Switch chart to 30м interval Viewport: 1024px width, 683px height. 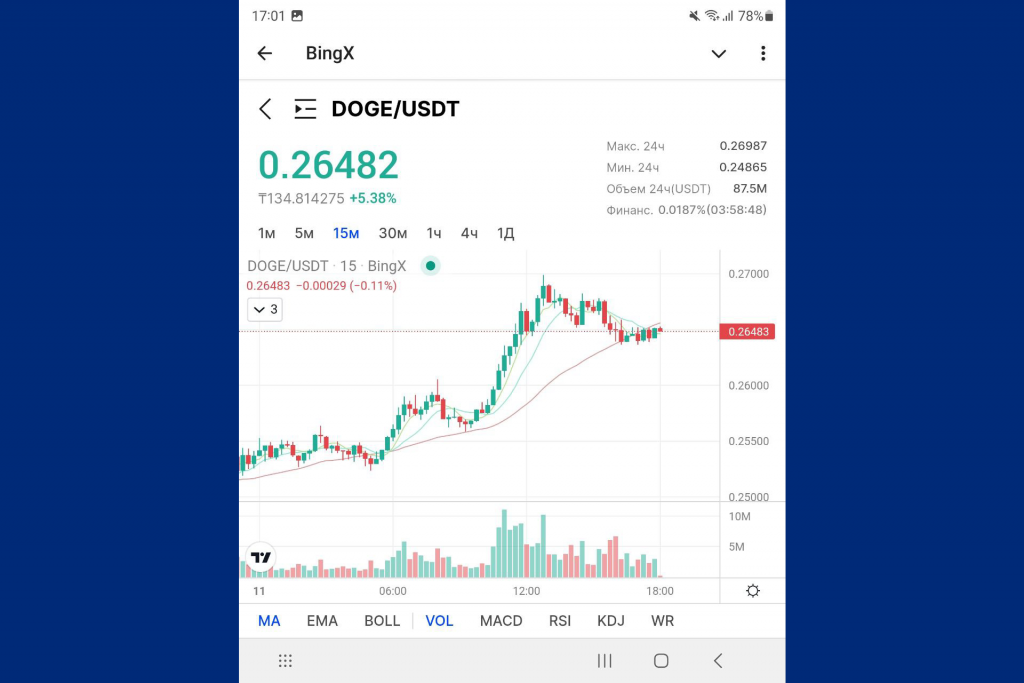393,233
